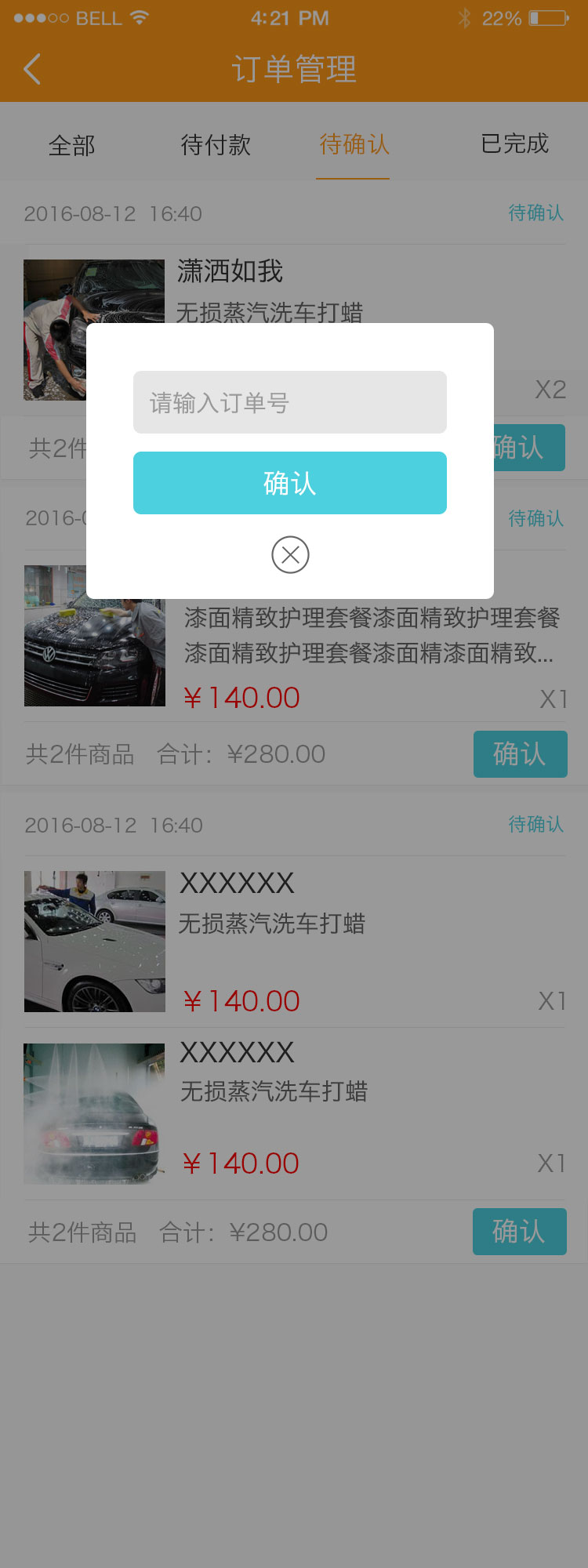Confirm the order number in the dialog
The height and width of the screenshot is (1568, 588).
[289, 483]
